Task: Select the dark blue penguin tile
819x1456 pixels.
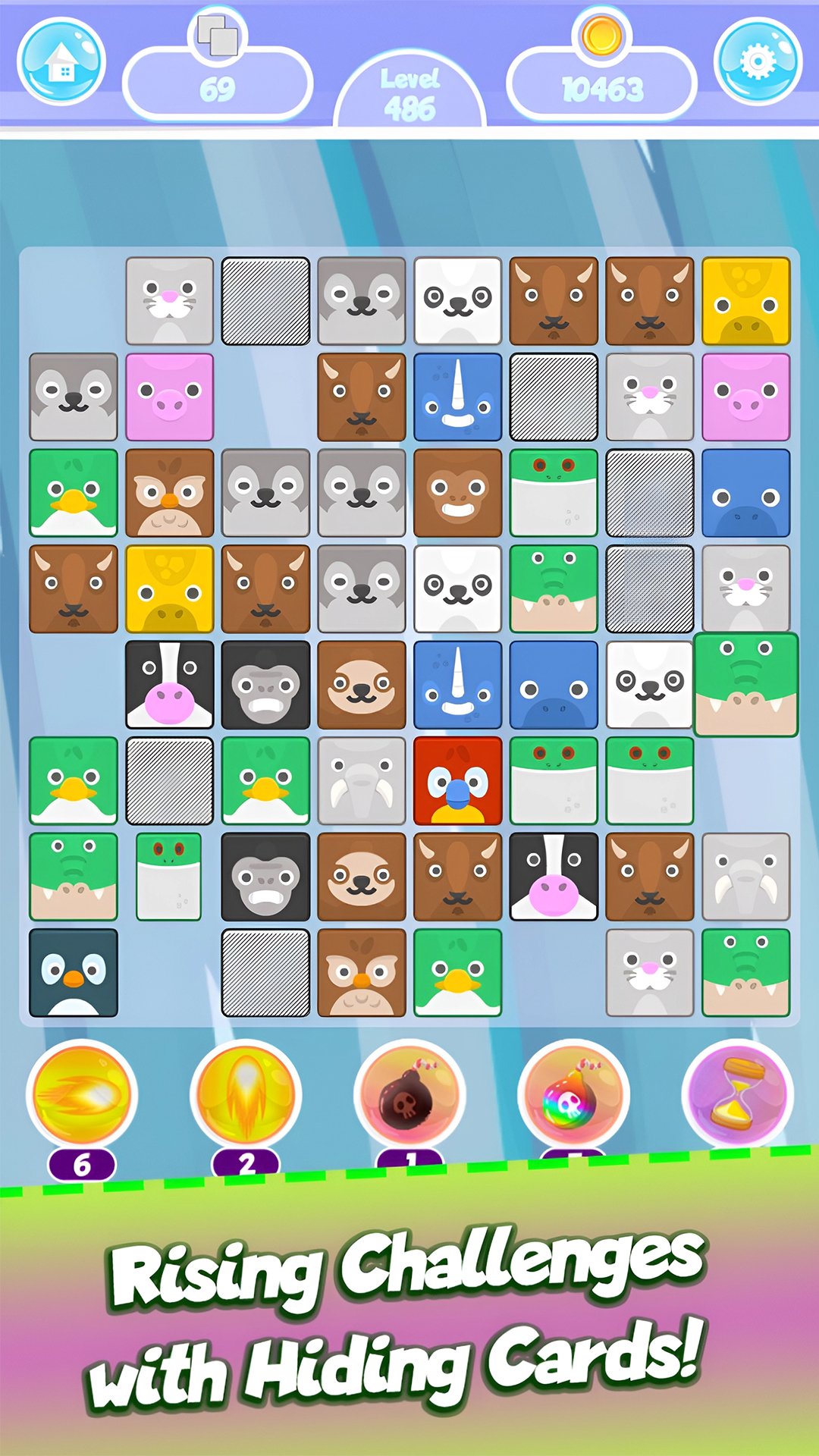Action: (74, 972)
